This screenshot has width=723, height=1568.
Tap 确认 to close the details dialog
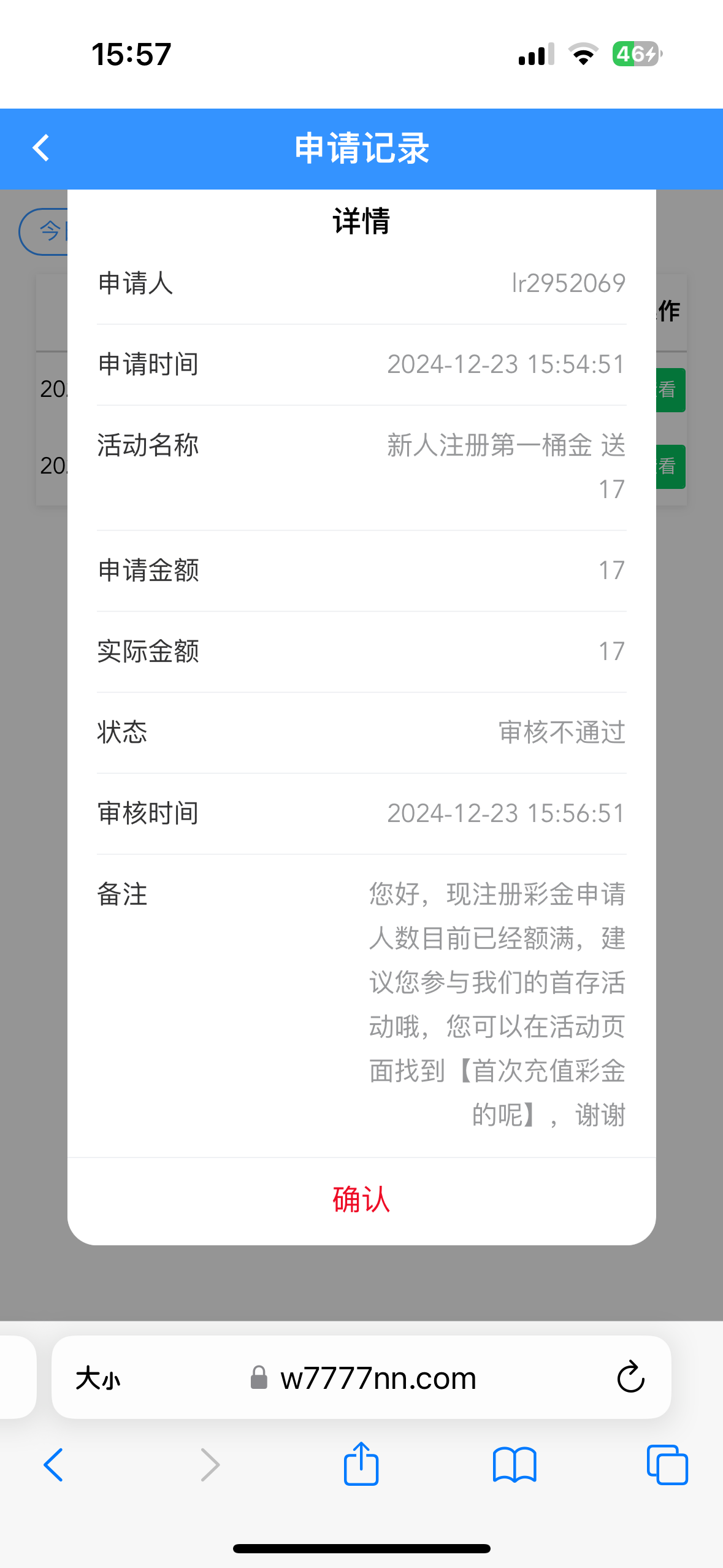[361, 1200]
